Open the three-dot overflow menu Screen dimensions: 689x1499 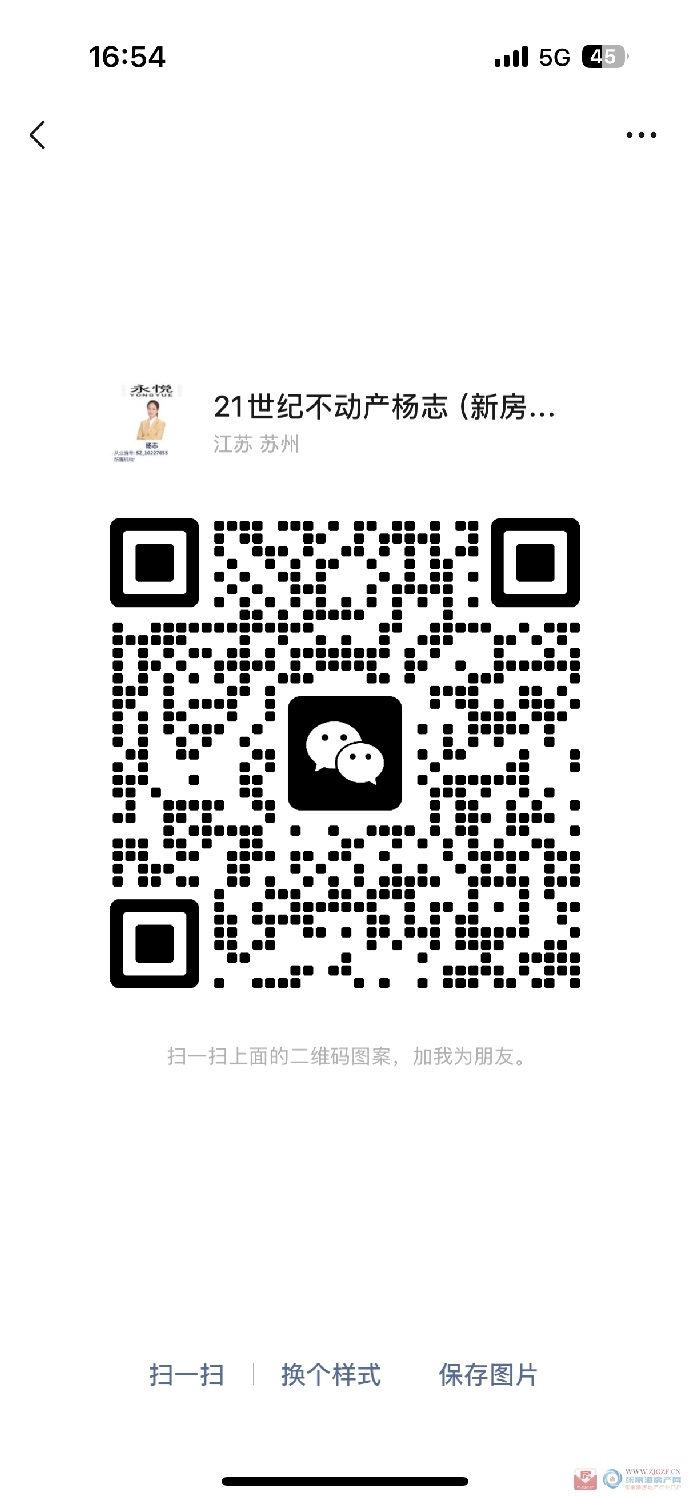pyautogui.click(x=641, y=135)
